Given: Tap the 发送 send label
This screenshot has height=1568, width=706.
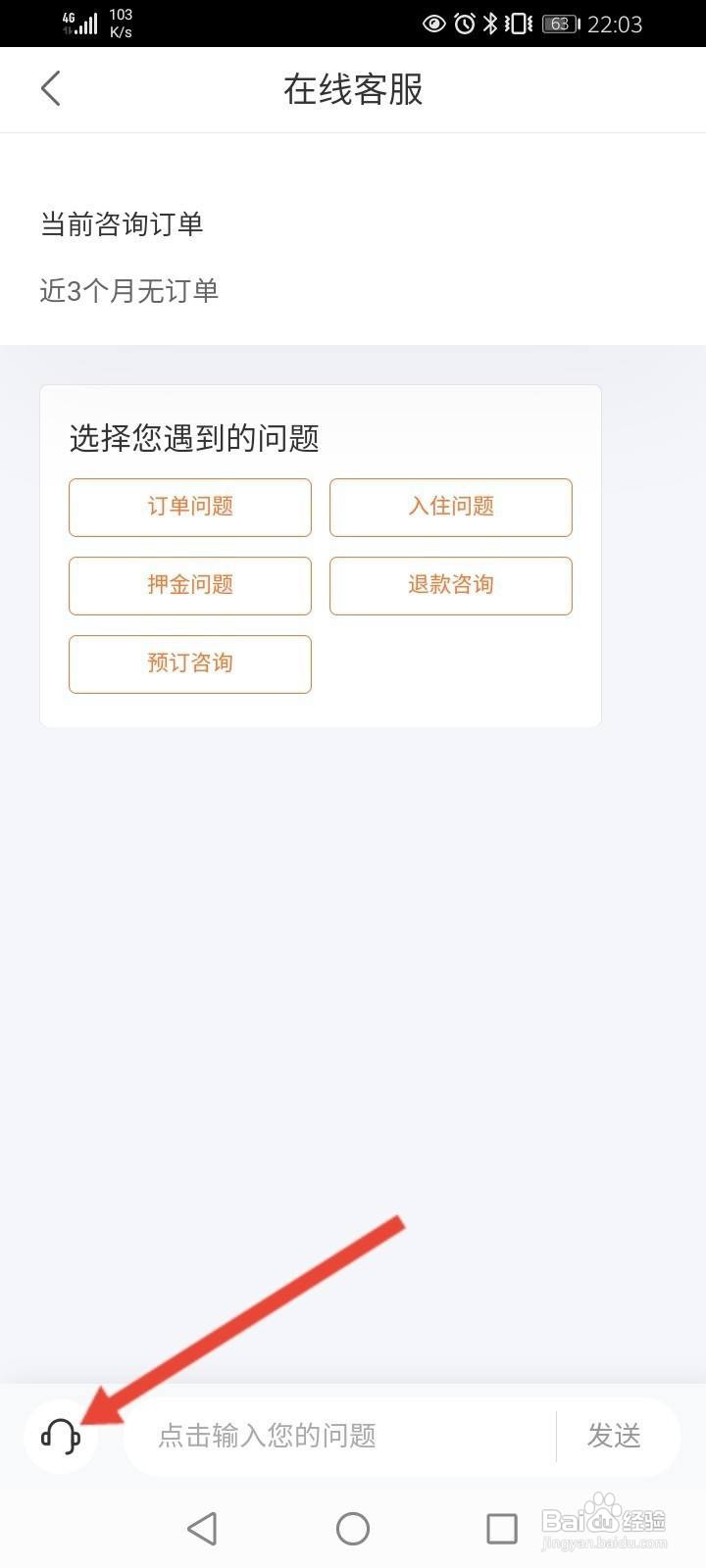Looking at the screenshot, I should pyautogui.click(x=615, y=1437).
